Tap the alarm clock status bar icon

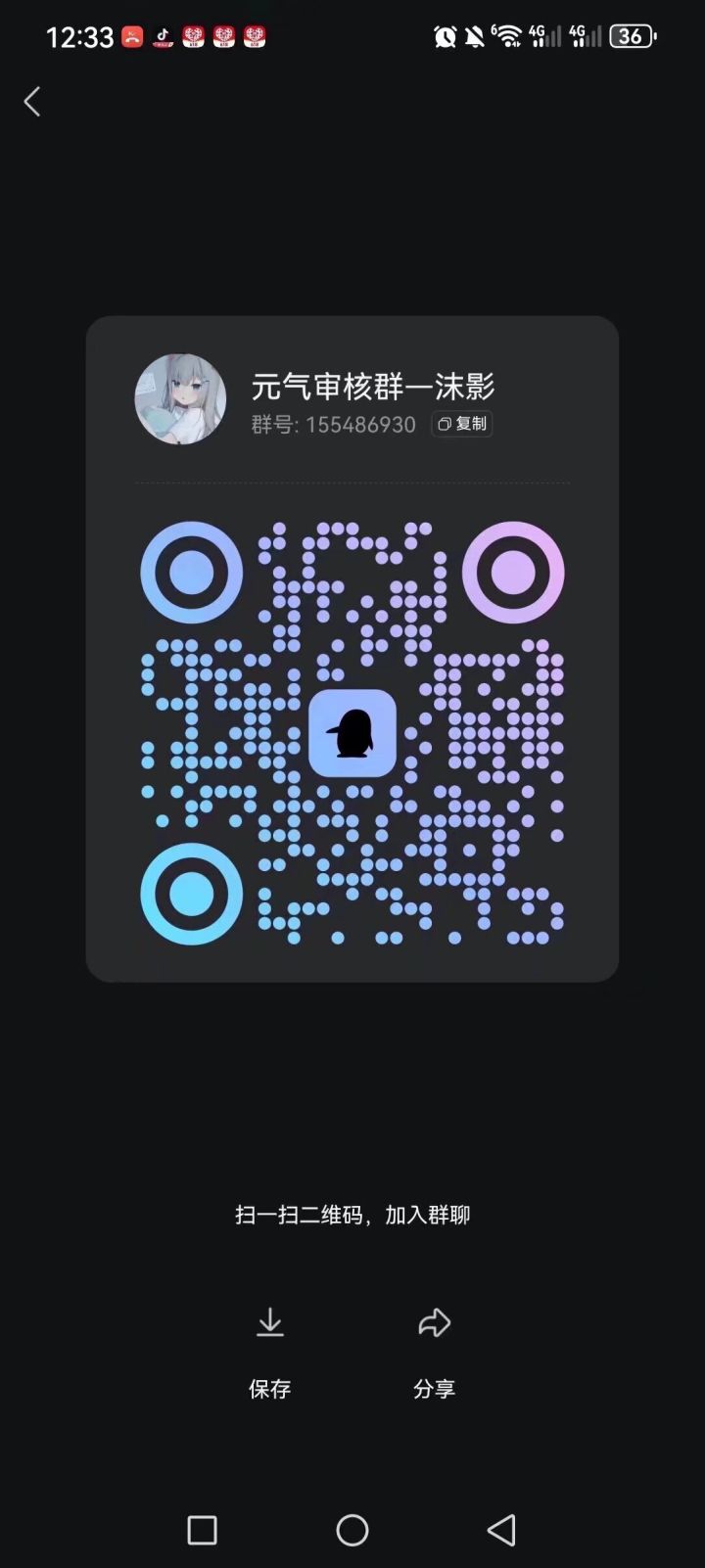pos(444,36)
